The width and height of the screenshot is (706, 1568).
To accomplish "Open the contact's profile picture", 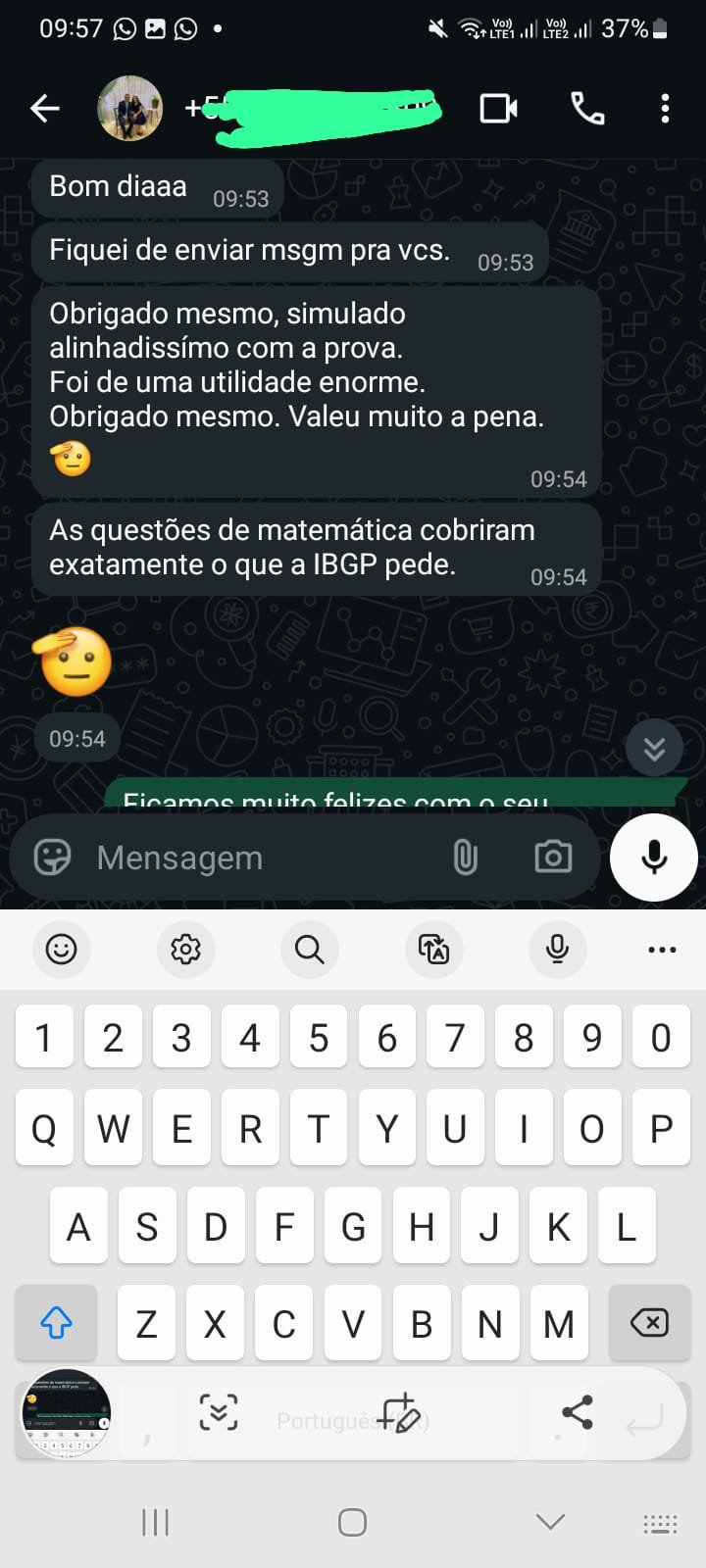I will [129, 109].
